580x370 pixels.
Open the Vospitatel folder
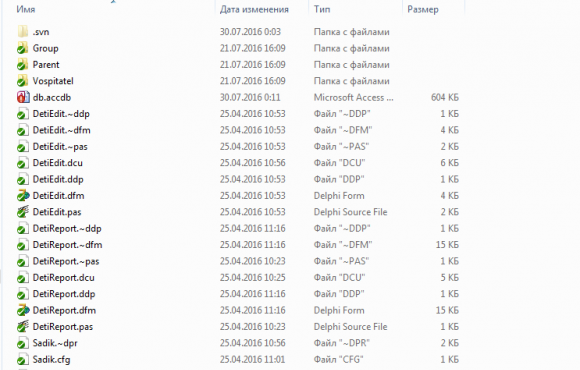[53, 81]
